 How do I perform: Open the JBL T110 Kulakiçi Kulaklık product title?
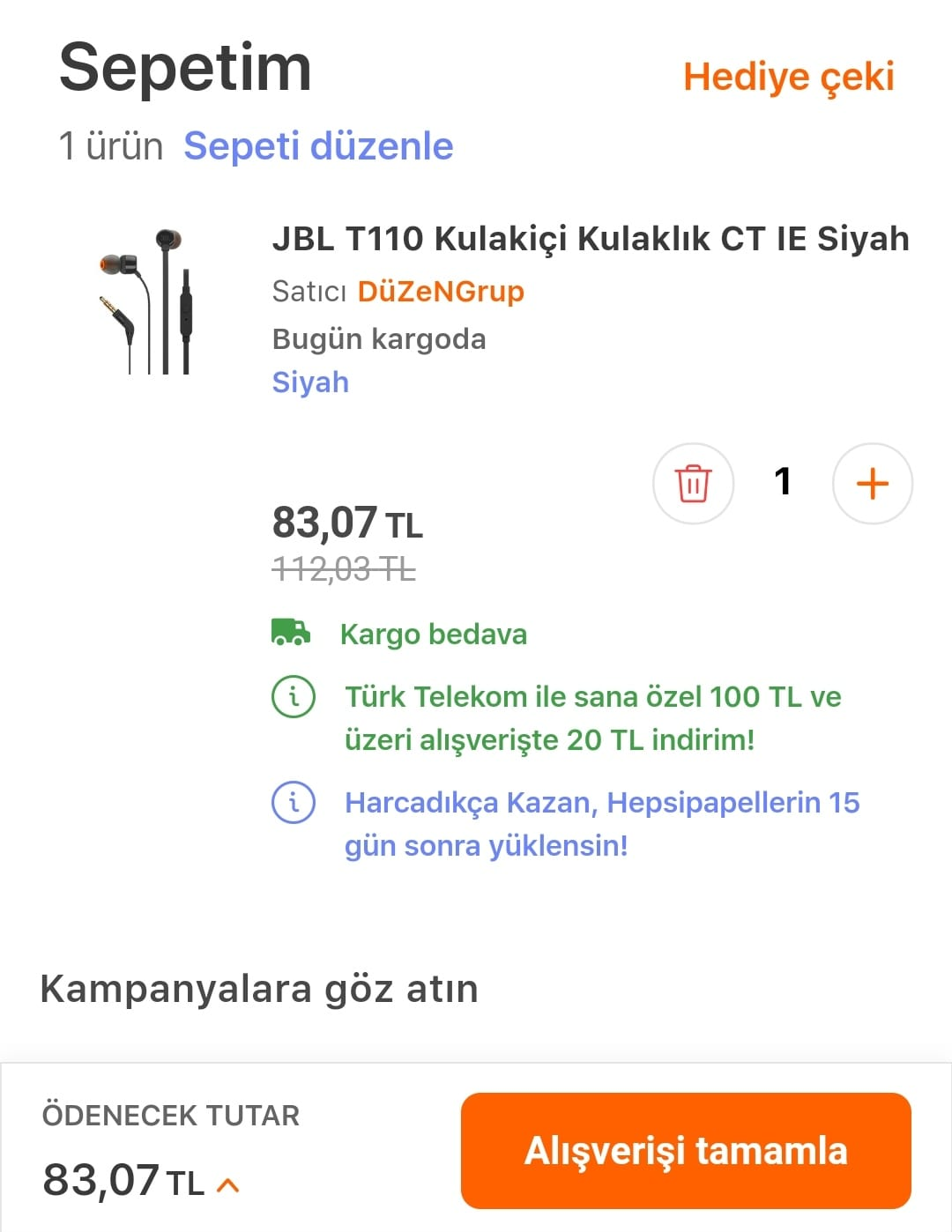click(x=590, y=239)
